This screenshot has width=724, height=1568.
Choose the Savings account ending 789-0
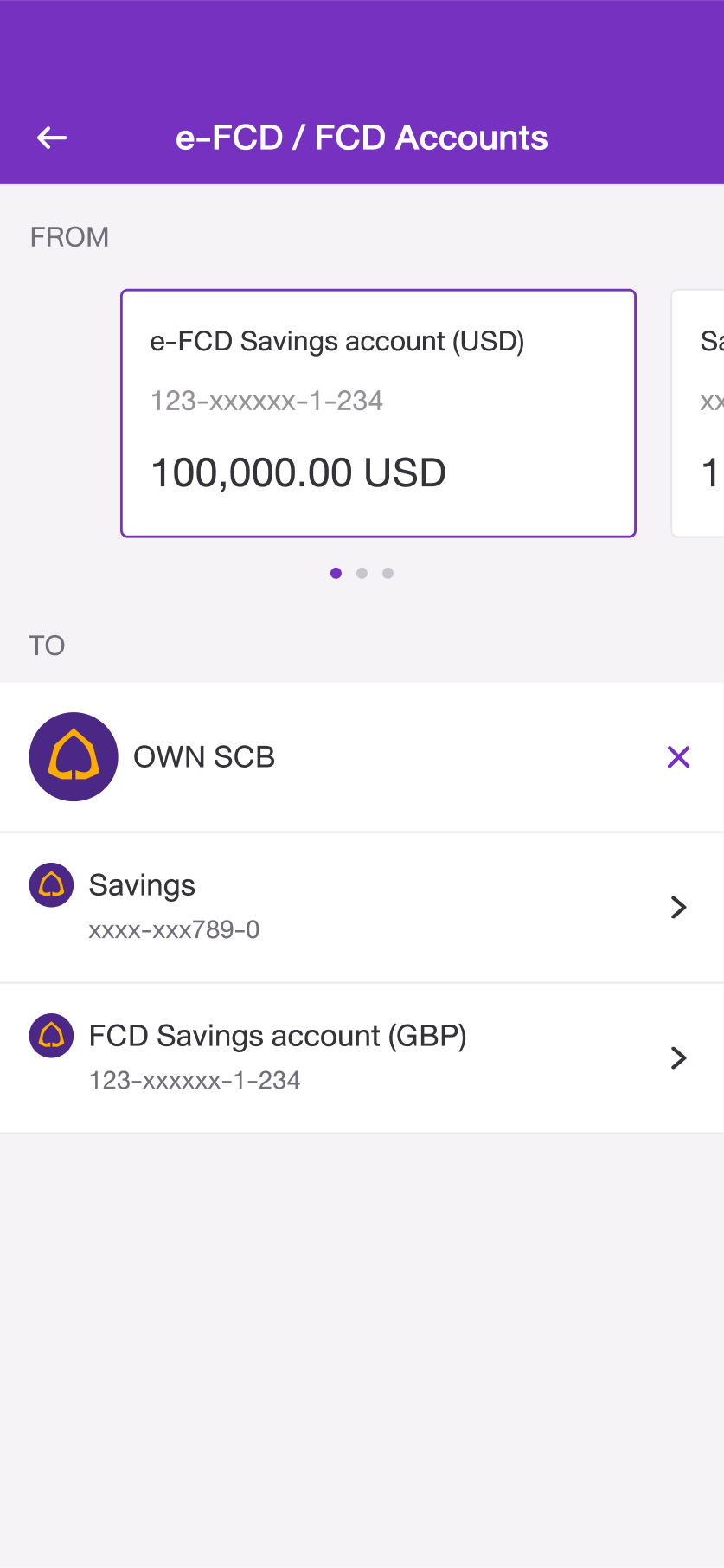[x=362, y=908]
